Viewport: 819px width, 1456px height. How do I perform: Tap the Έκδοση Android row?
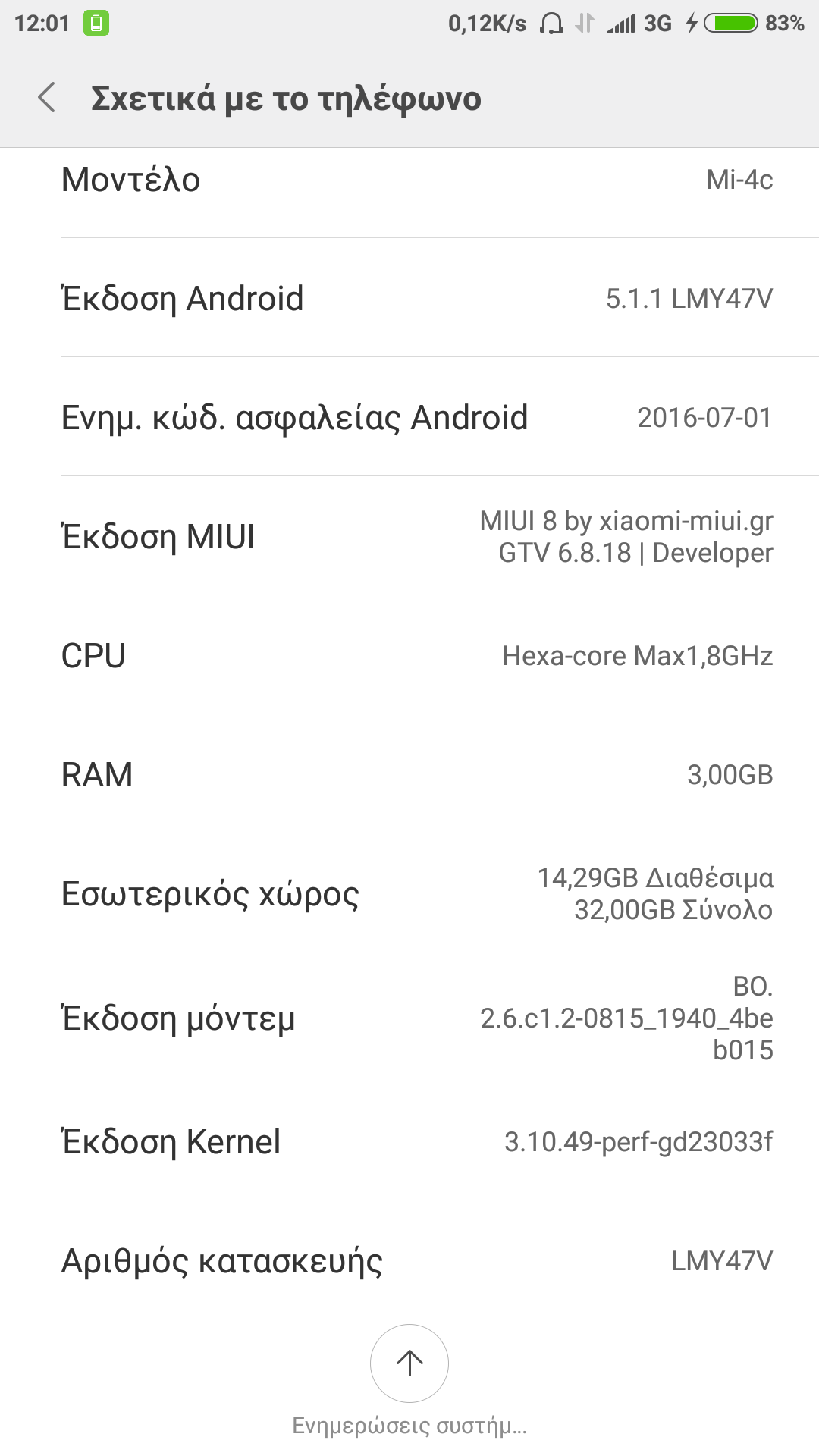click(409, 298)
